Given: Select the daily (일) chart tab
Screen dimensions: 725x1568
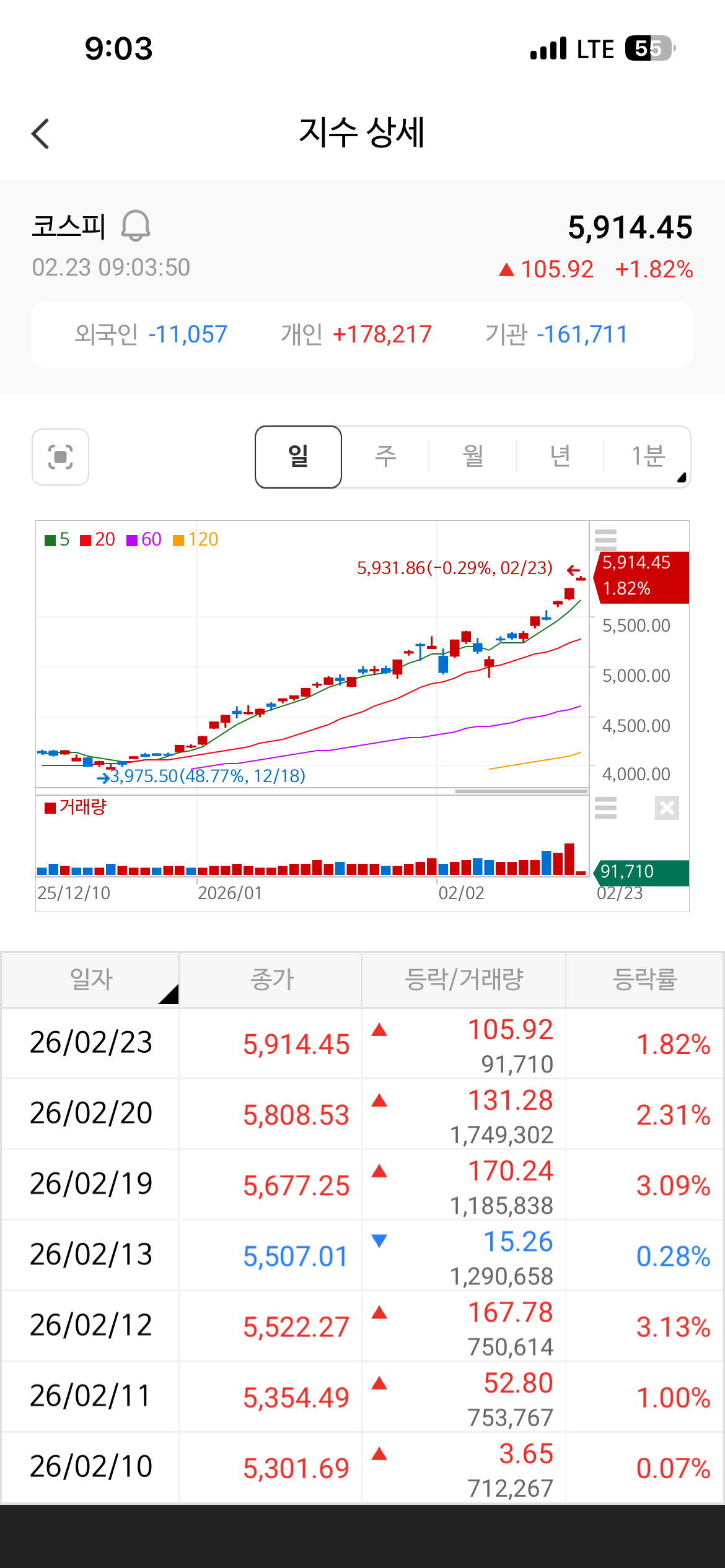Looking at the screenshot, I should (298, 457).
